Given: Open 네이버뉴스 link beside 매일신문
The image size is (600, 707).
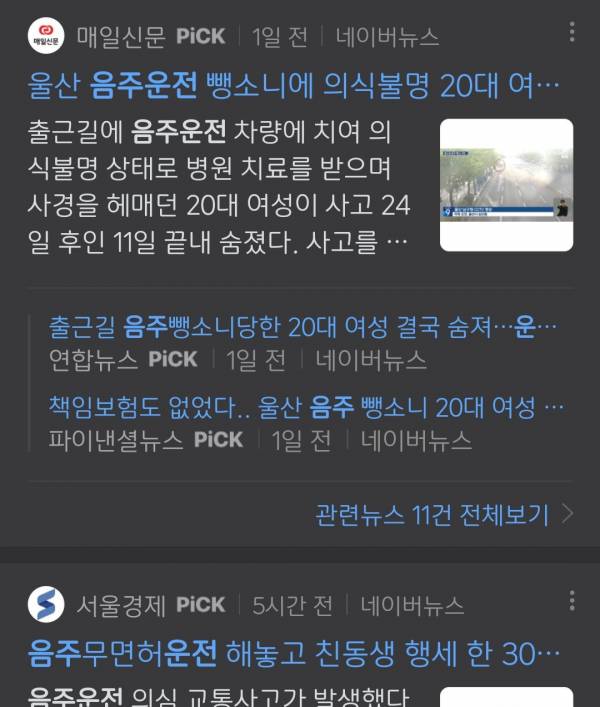Looking at the screenshot, I should (388, 37).
